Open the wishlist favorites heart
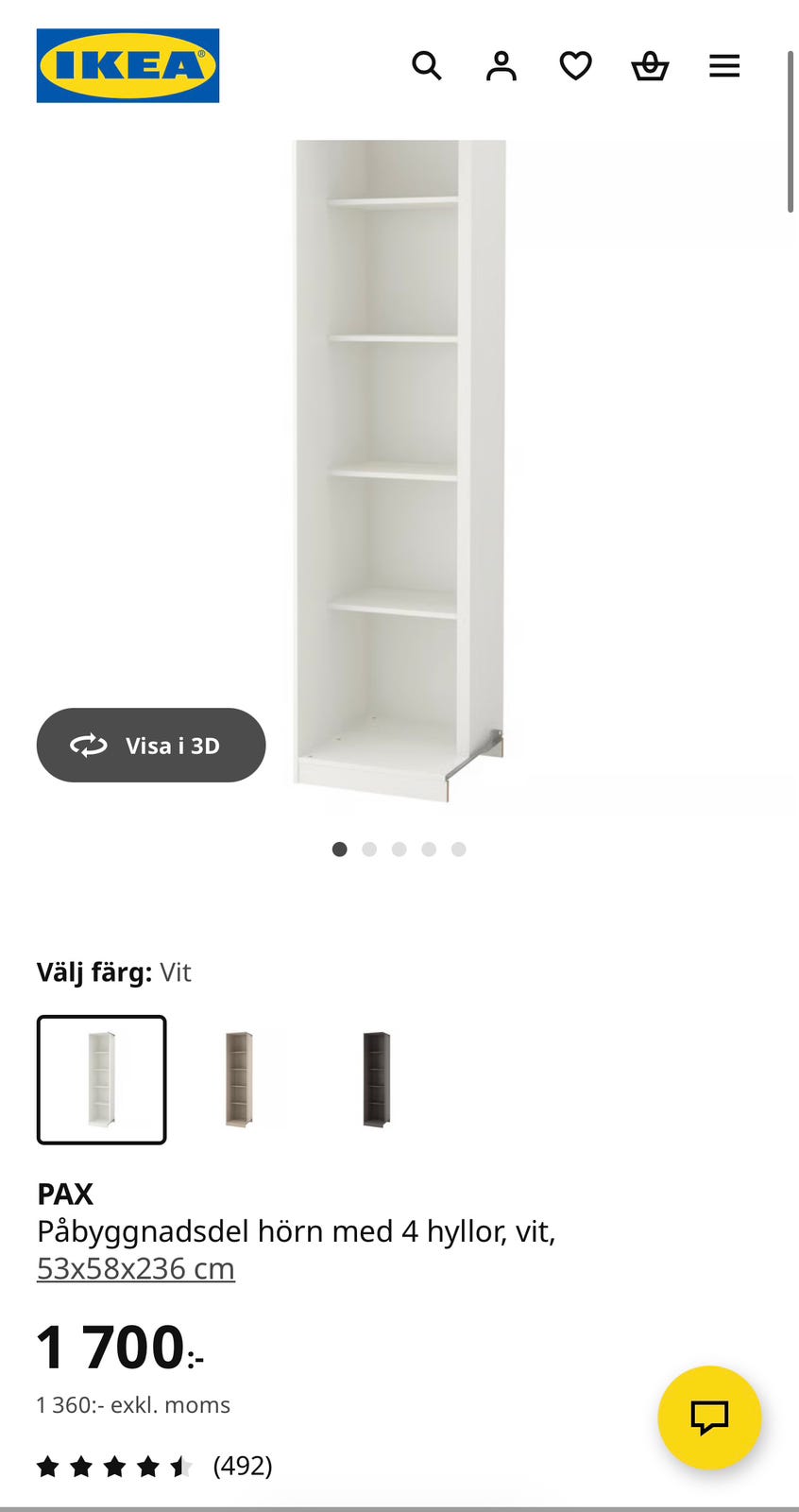Image resolution: width=799 pixels, height=1512 pixels. point(575,65)
